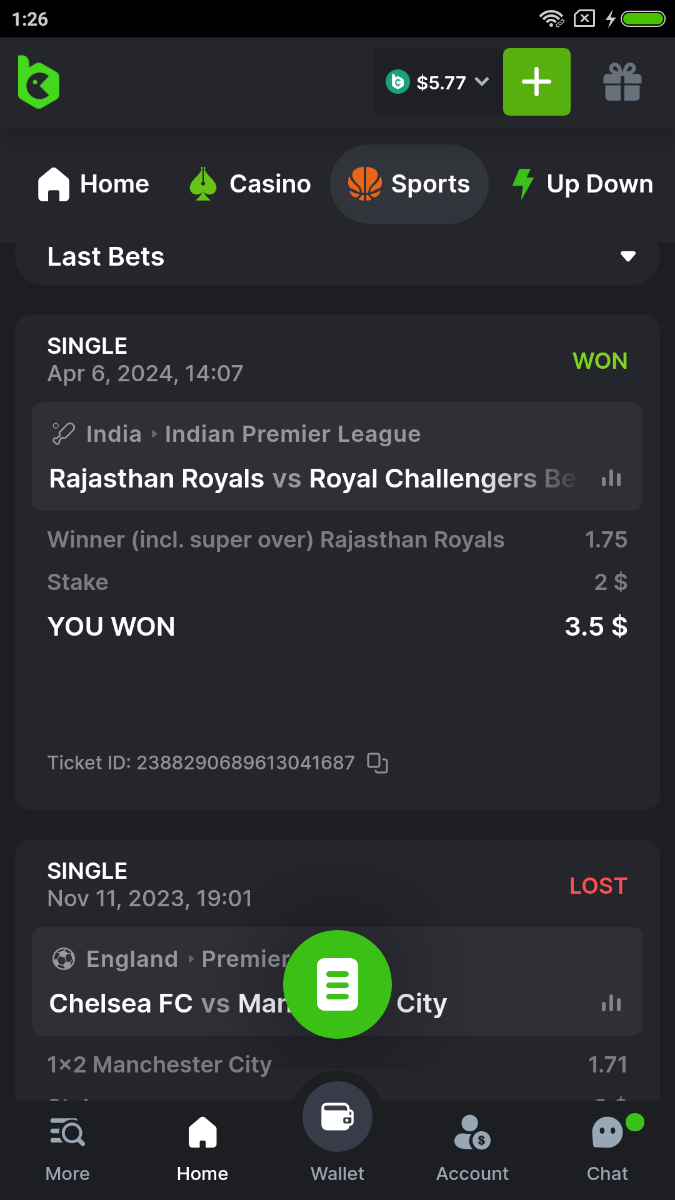Open Chelsea FC vs Manchester City match
675x1200 pixels.
150,1003
